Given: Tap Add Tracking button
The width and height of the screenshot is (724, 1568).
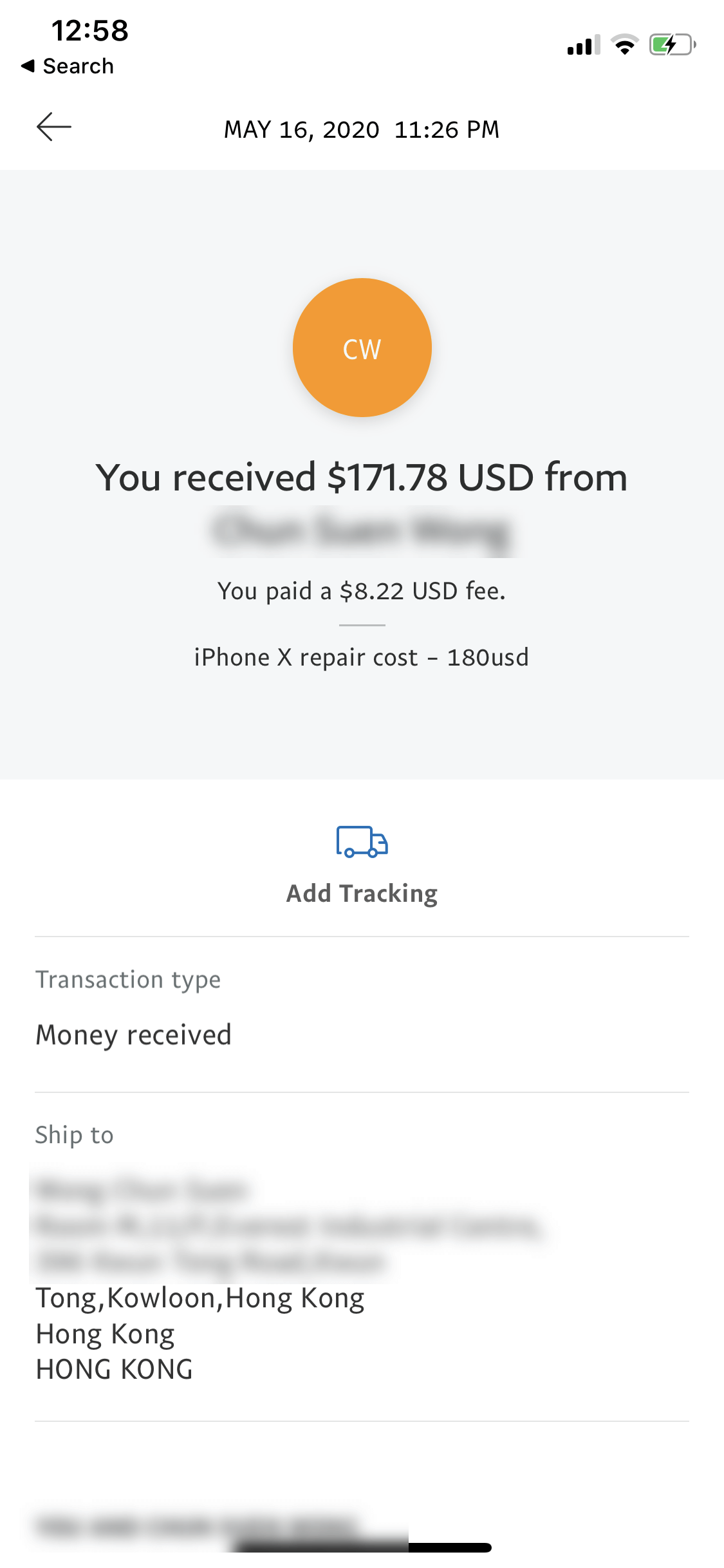Looking at the screenshot, I should tap(362, 866).
